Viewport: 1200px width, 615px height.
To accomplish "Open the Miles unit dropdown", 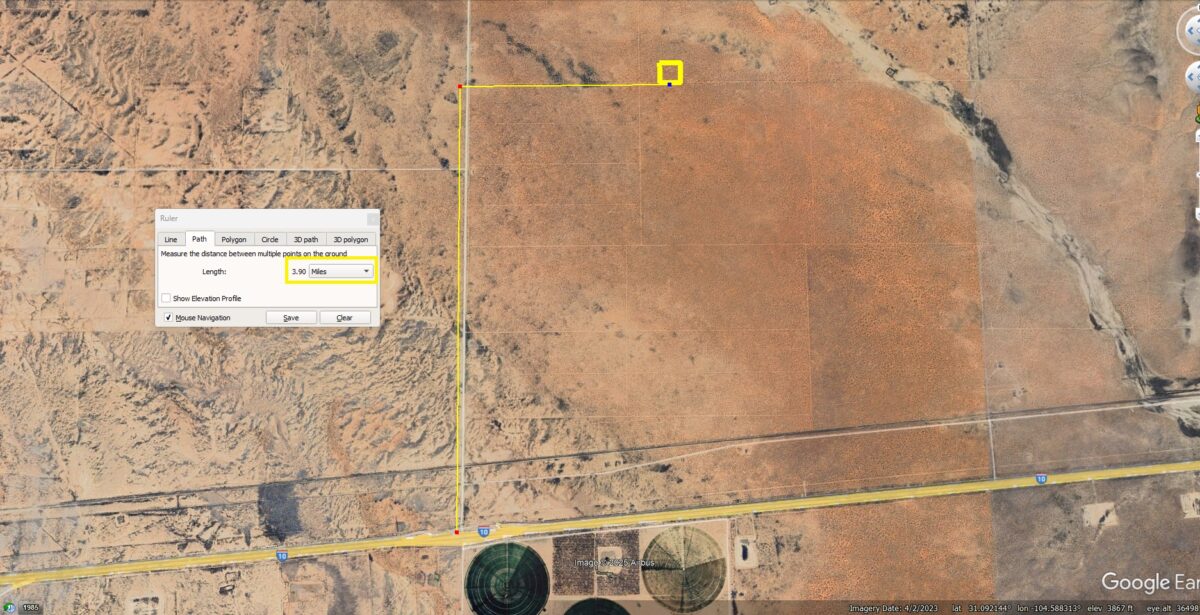I will click(341, 271).
